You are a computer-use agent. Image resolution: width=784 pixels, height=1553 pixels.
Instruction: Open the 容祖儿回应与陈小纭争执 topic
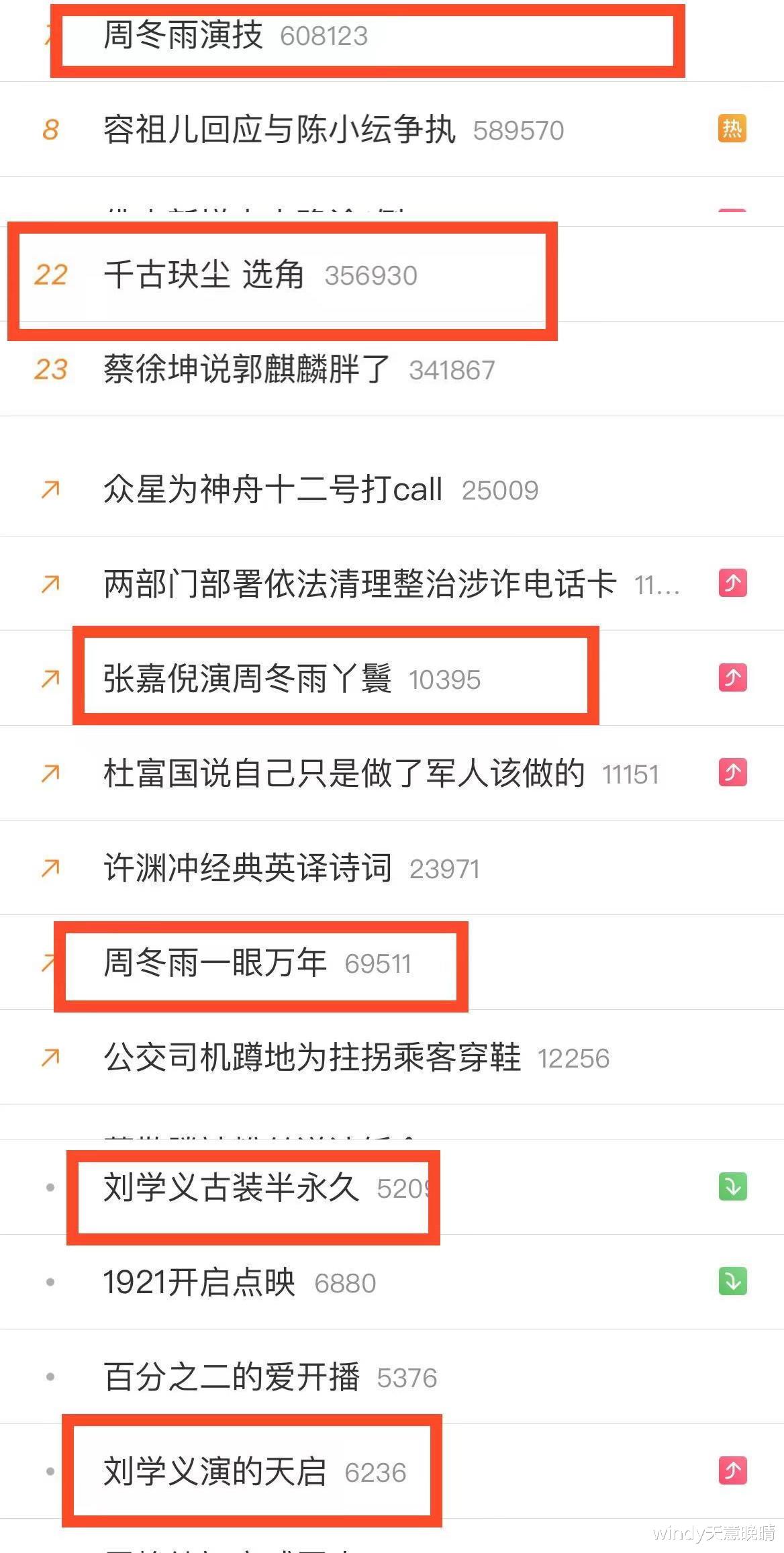pos(281,129)
